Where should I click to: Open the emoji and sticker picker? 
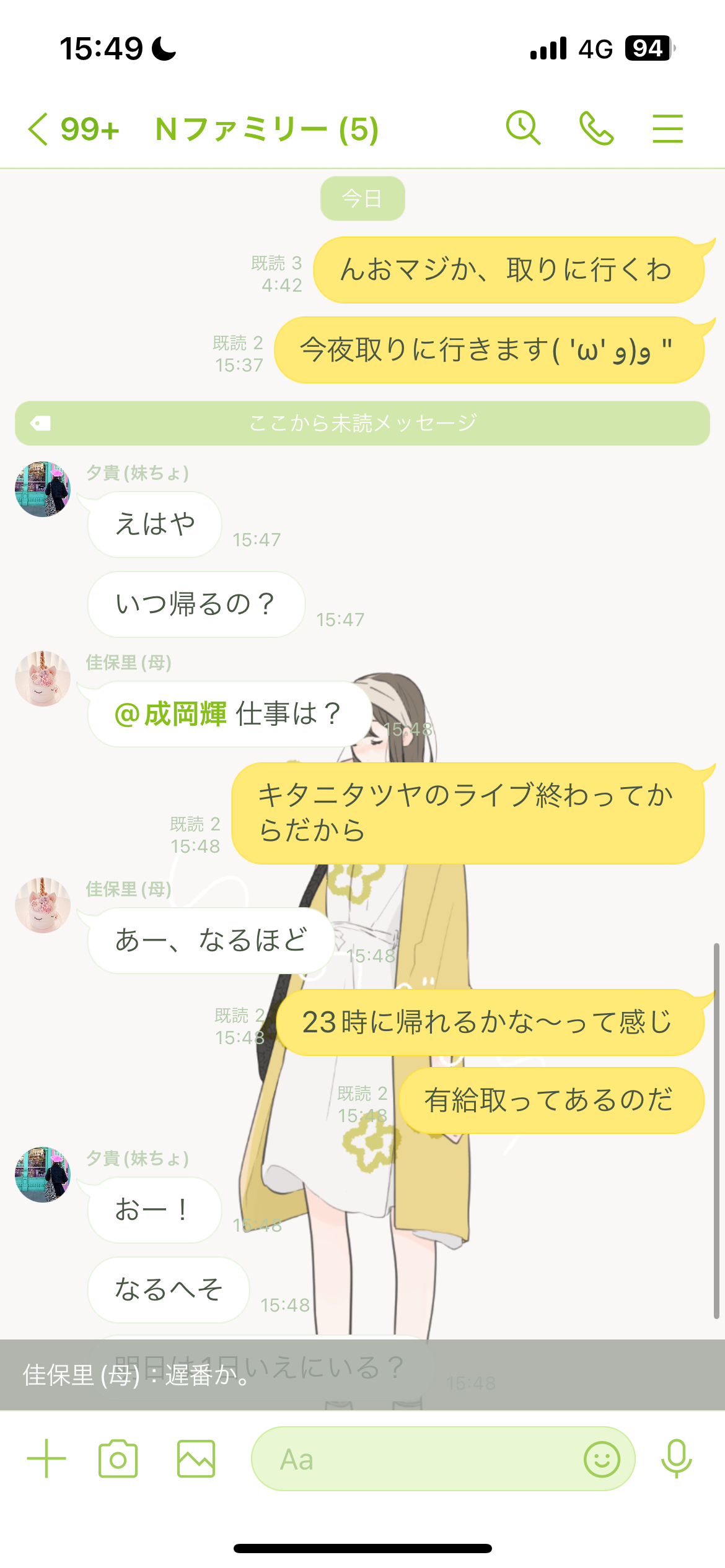(602, 1459)
